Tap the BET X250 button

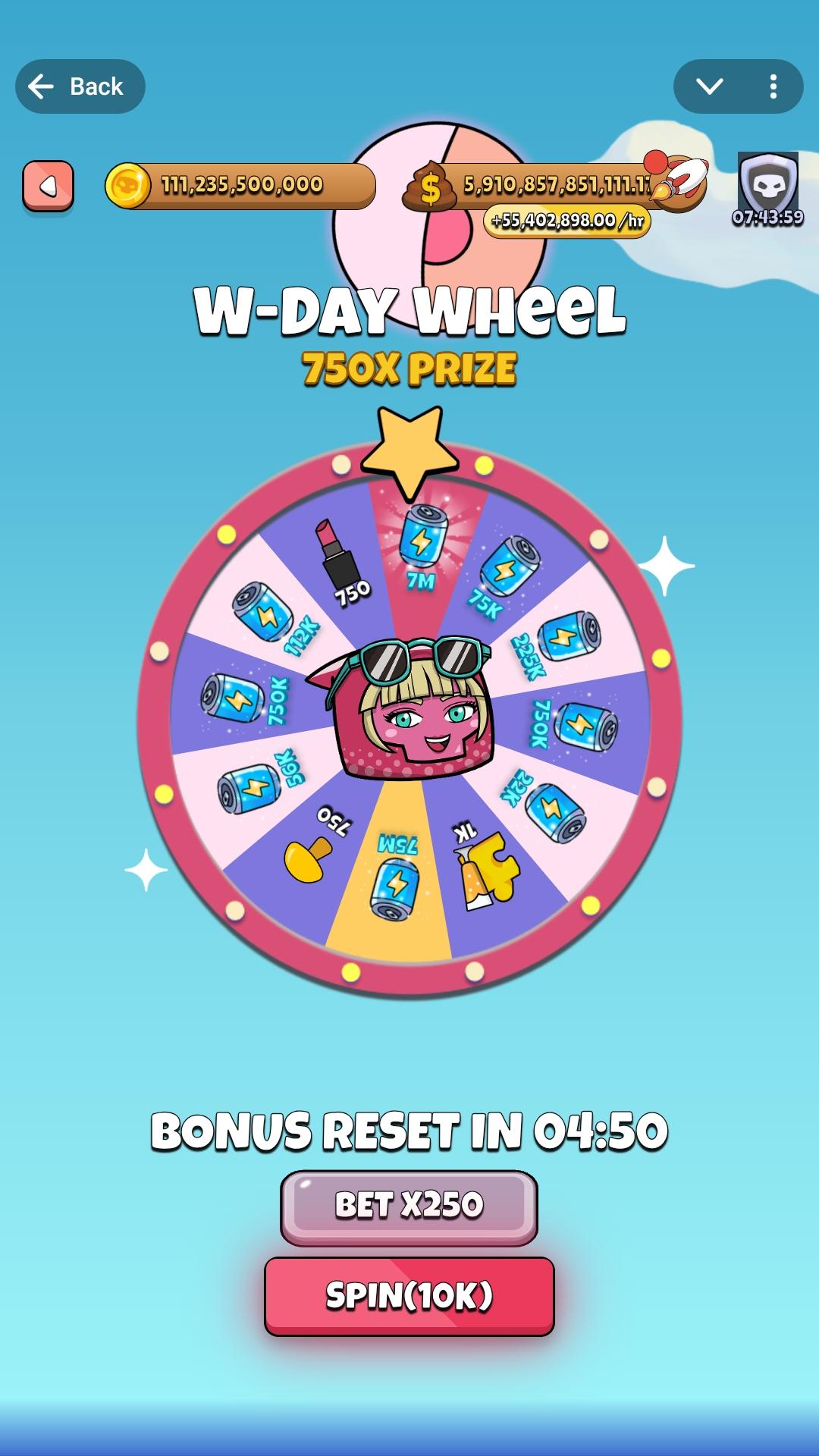point(409,1207)
